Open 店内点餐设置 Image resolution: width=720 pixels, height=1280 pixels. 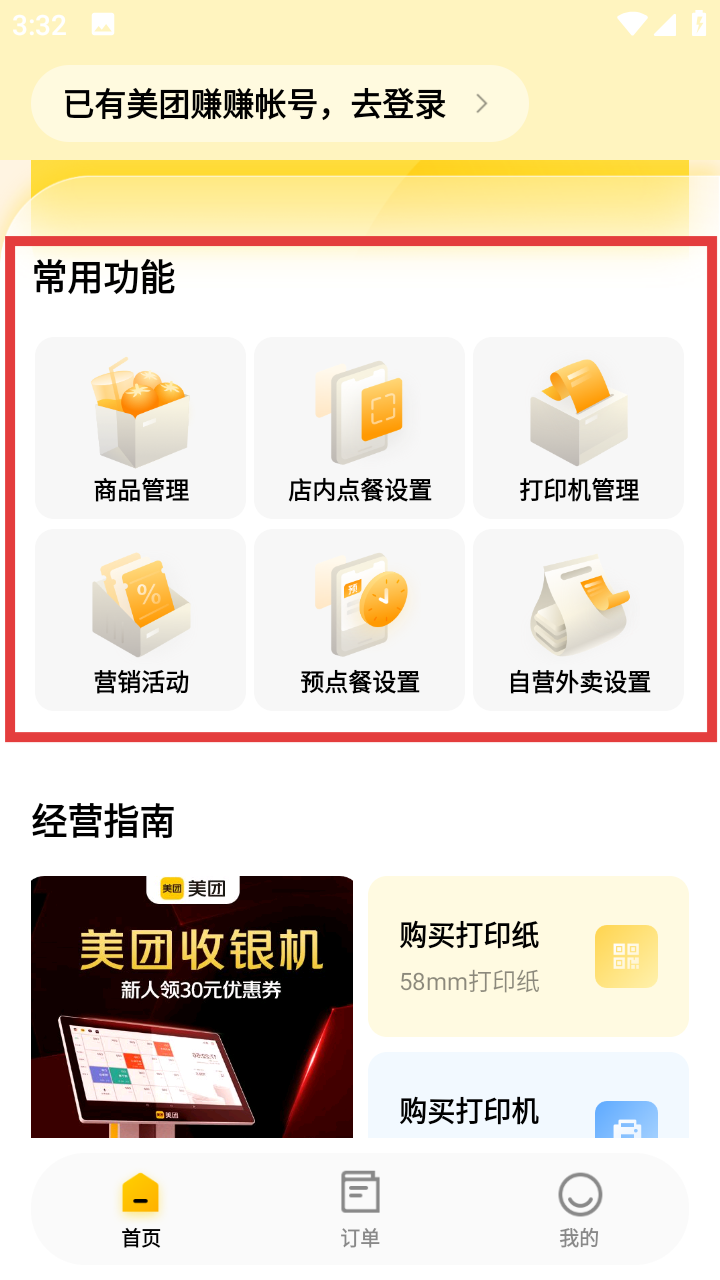(360, 428)
